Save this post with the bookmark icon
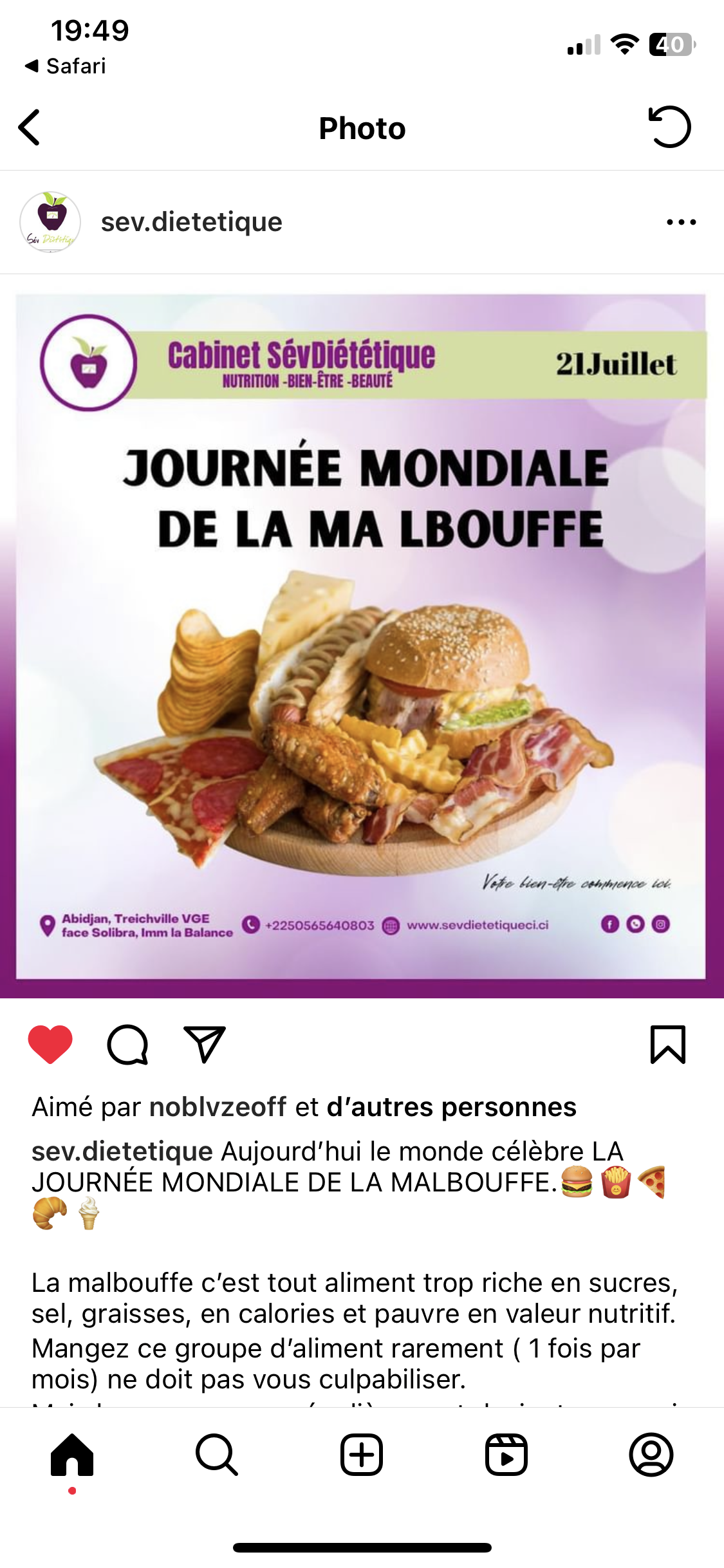This screenshot has height=1568, width=724. click(668, 1044)
